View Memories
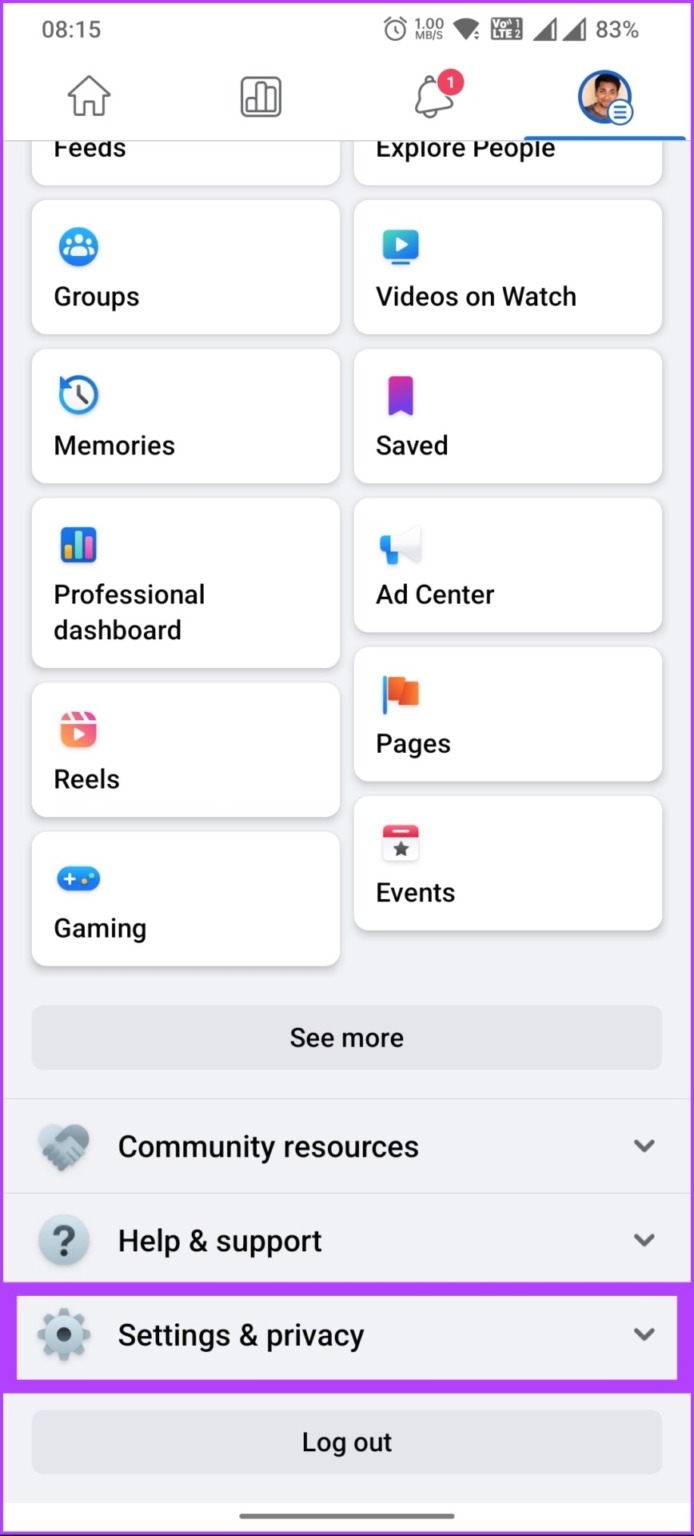694x1536 pixels. [x=186, y=416]
